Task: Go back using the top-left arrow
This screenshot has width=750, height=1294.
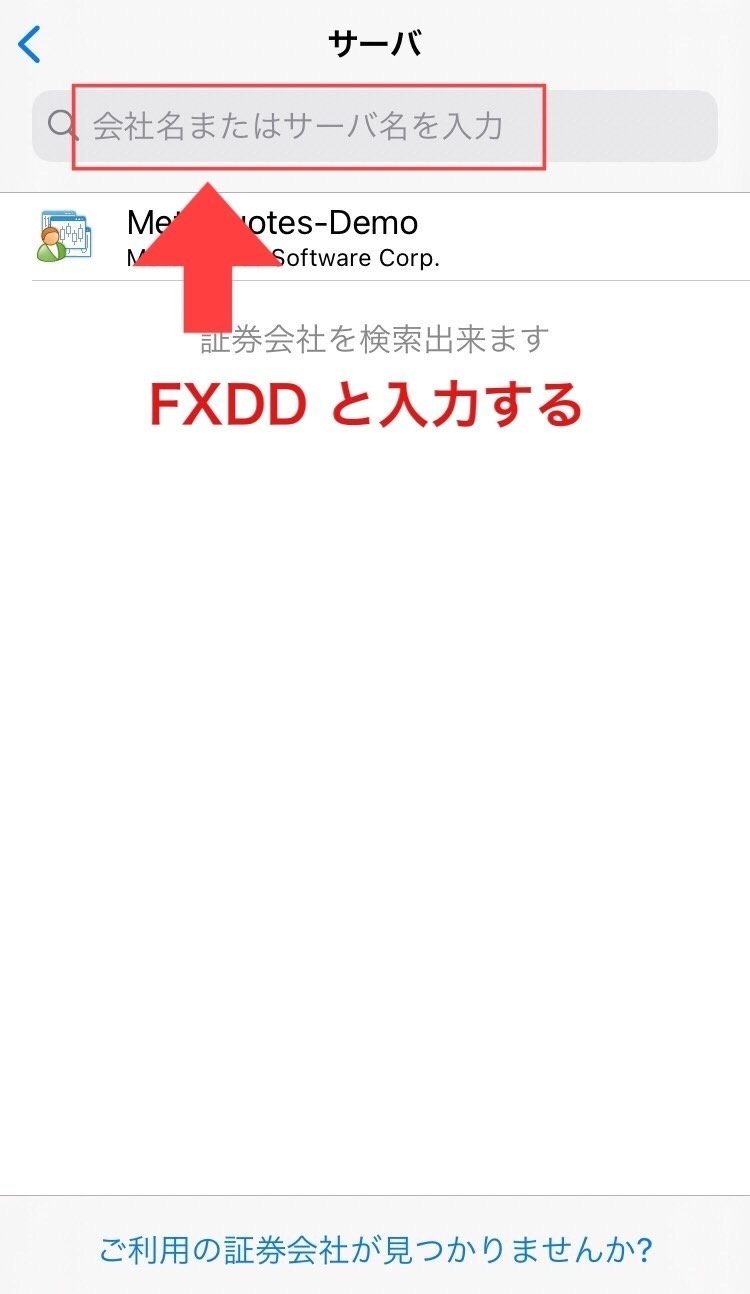Action: coord(30,44)
